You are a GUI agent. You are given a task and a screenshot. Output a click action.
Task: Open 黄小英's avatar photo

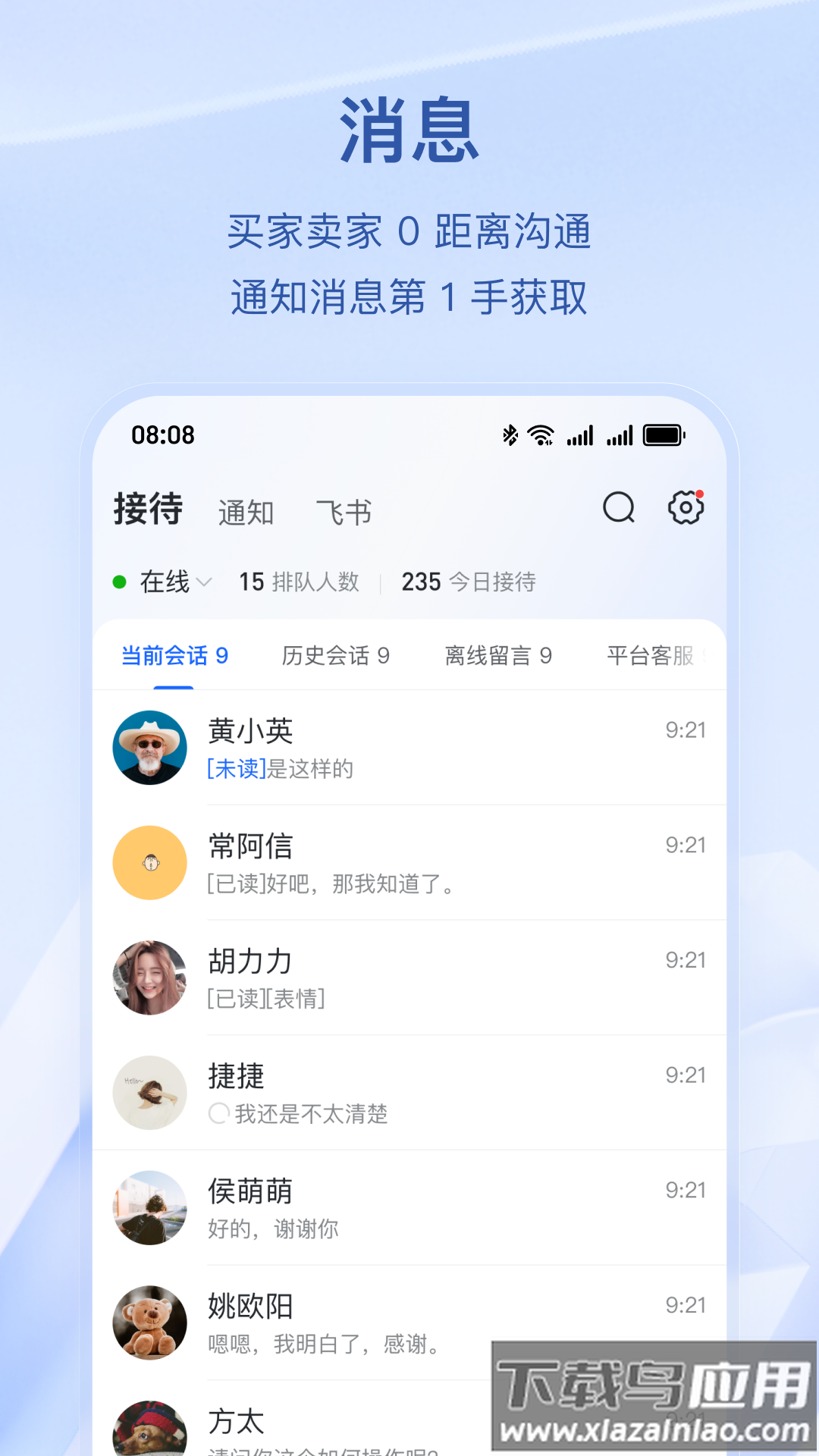[149, 747]
